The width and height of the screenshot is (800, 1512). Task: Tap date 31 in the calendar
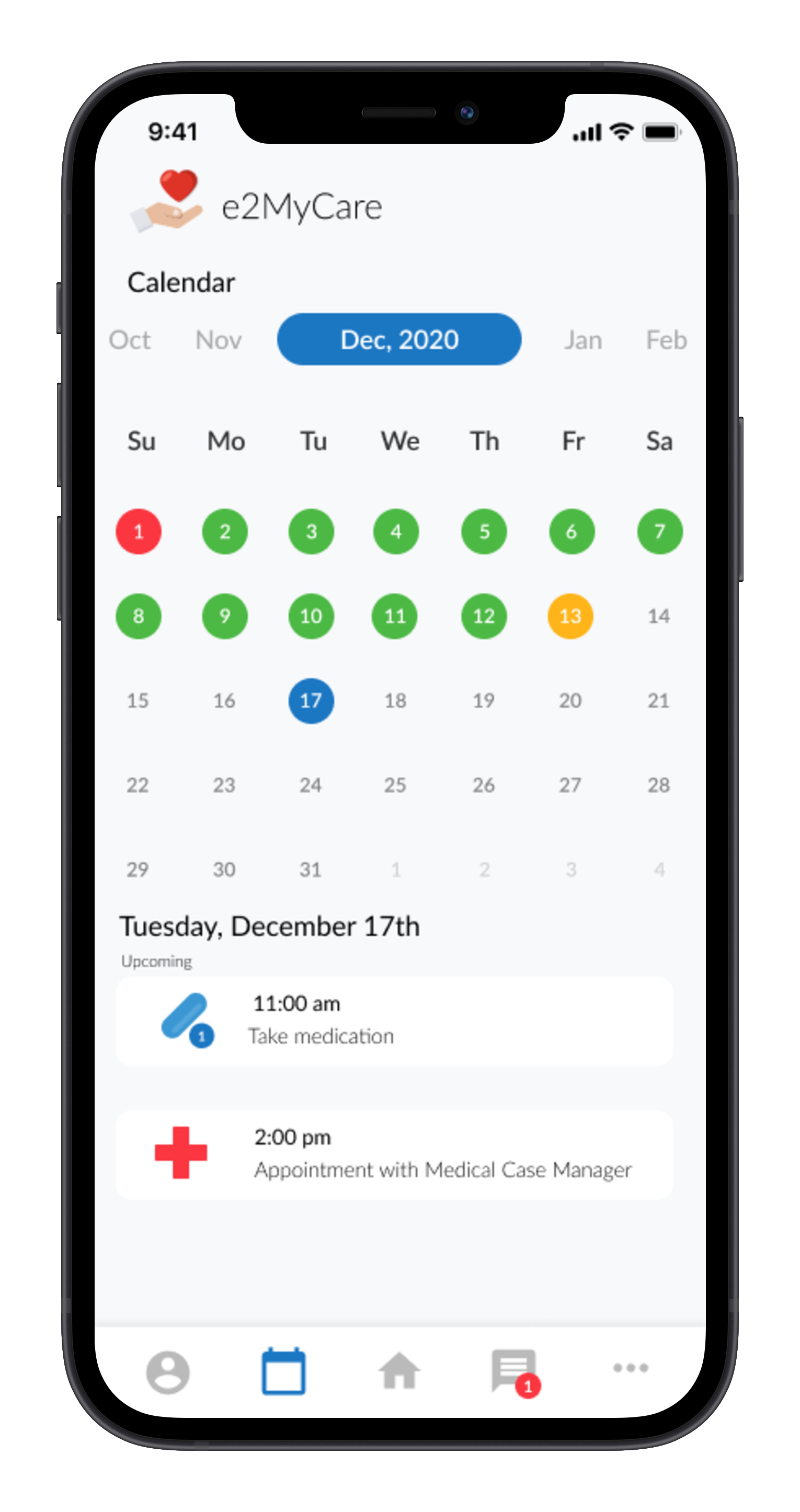tap(311, 869)
